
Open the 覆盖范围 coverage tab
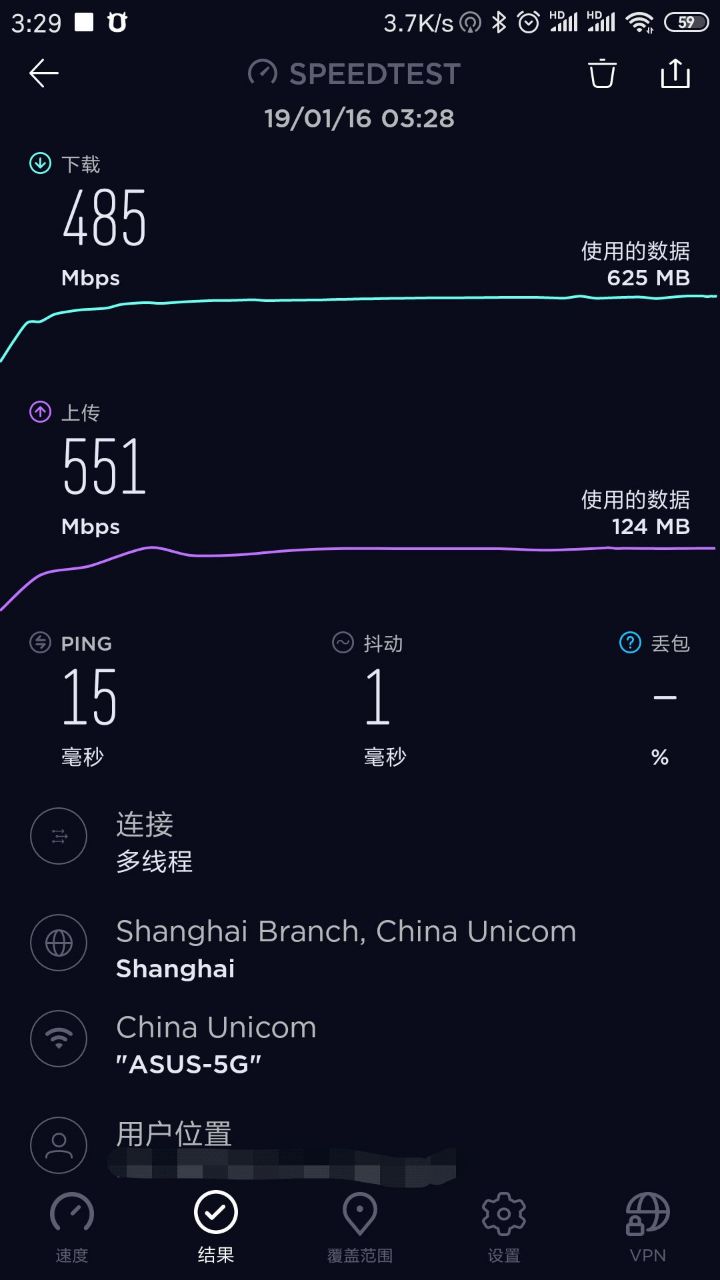coord(360,1226)
